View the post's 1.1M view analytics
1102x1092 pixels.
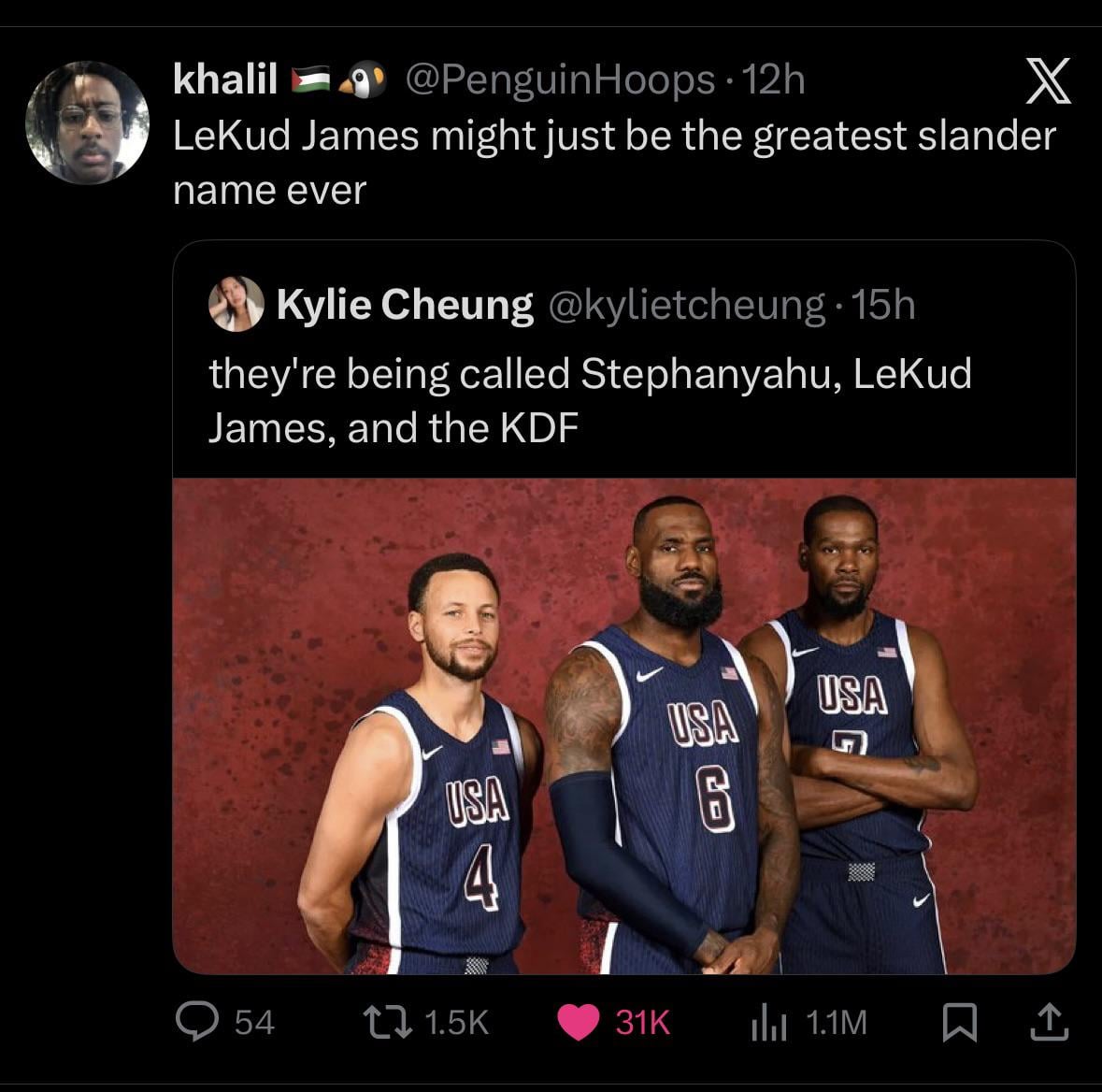768,1023
